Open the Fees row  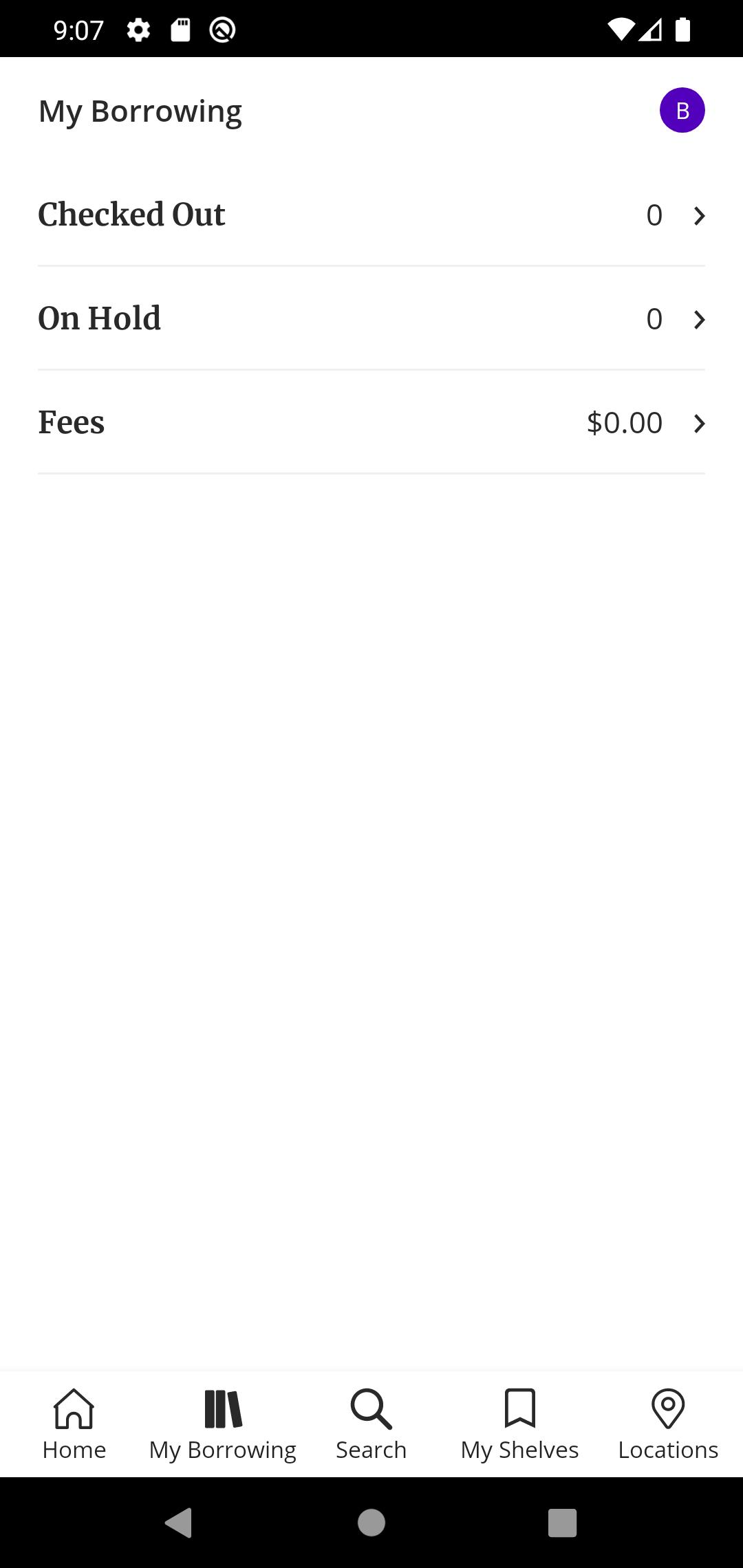pos(371,422)
